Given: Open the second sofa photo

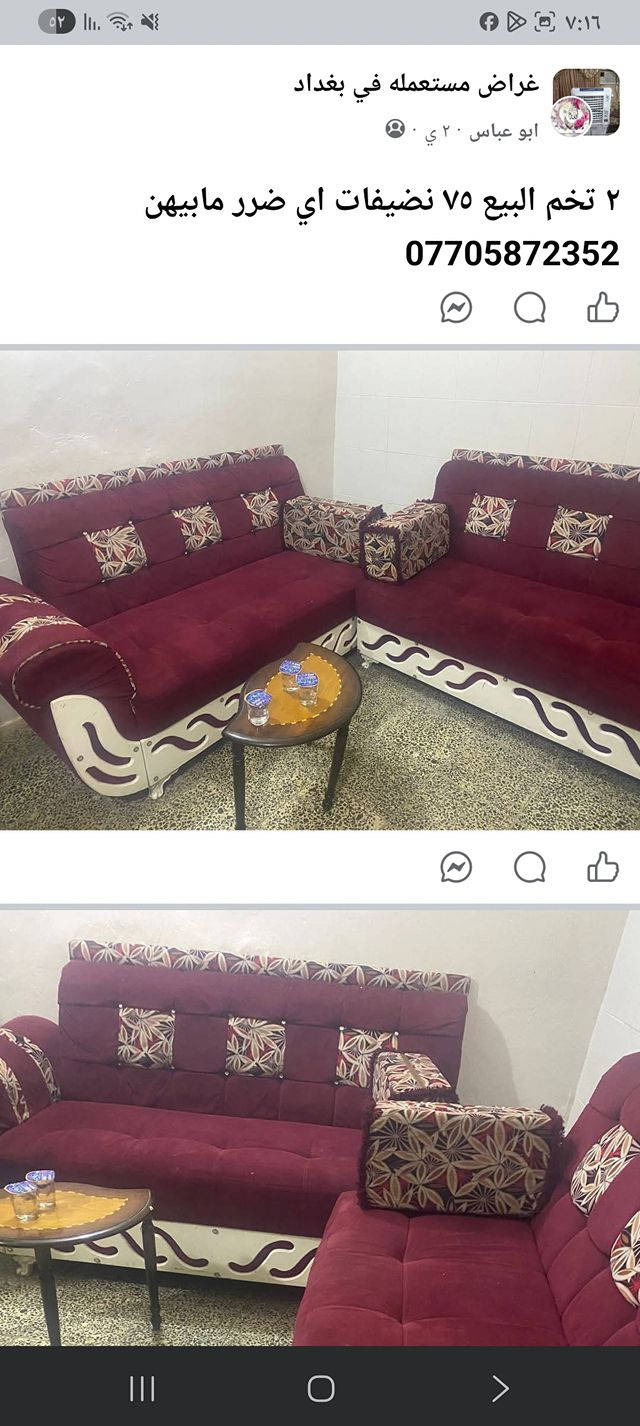Looking at the screenshot, I should tap(320, 1125).
